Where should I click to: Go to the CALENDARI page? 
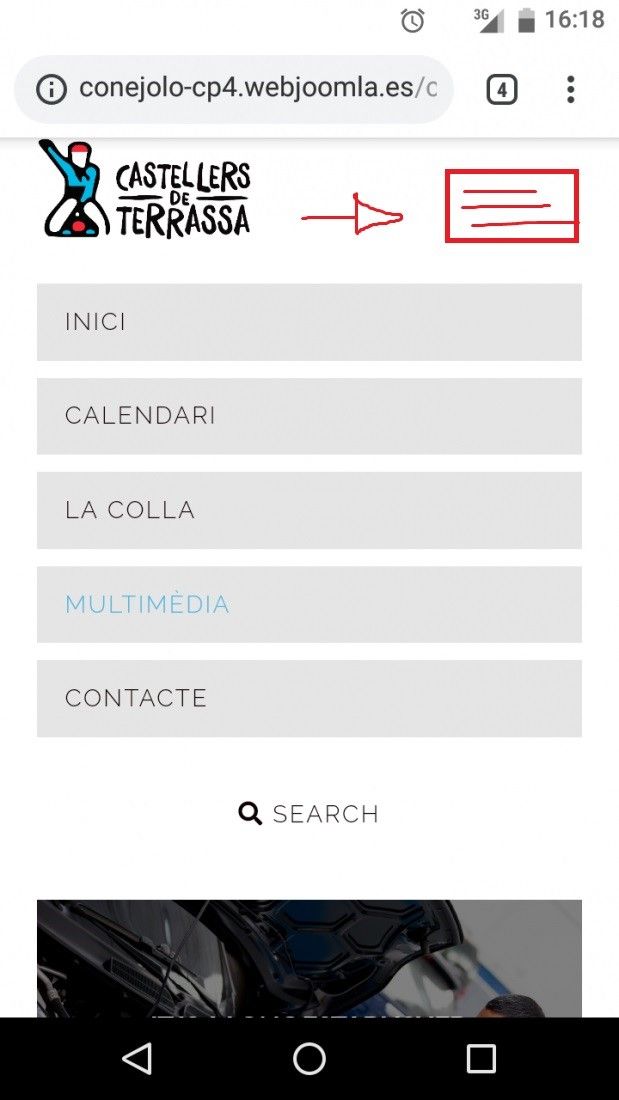310,416
